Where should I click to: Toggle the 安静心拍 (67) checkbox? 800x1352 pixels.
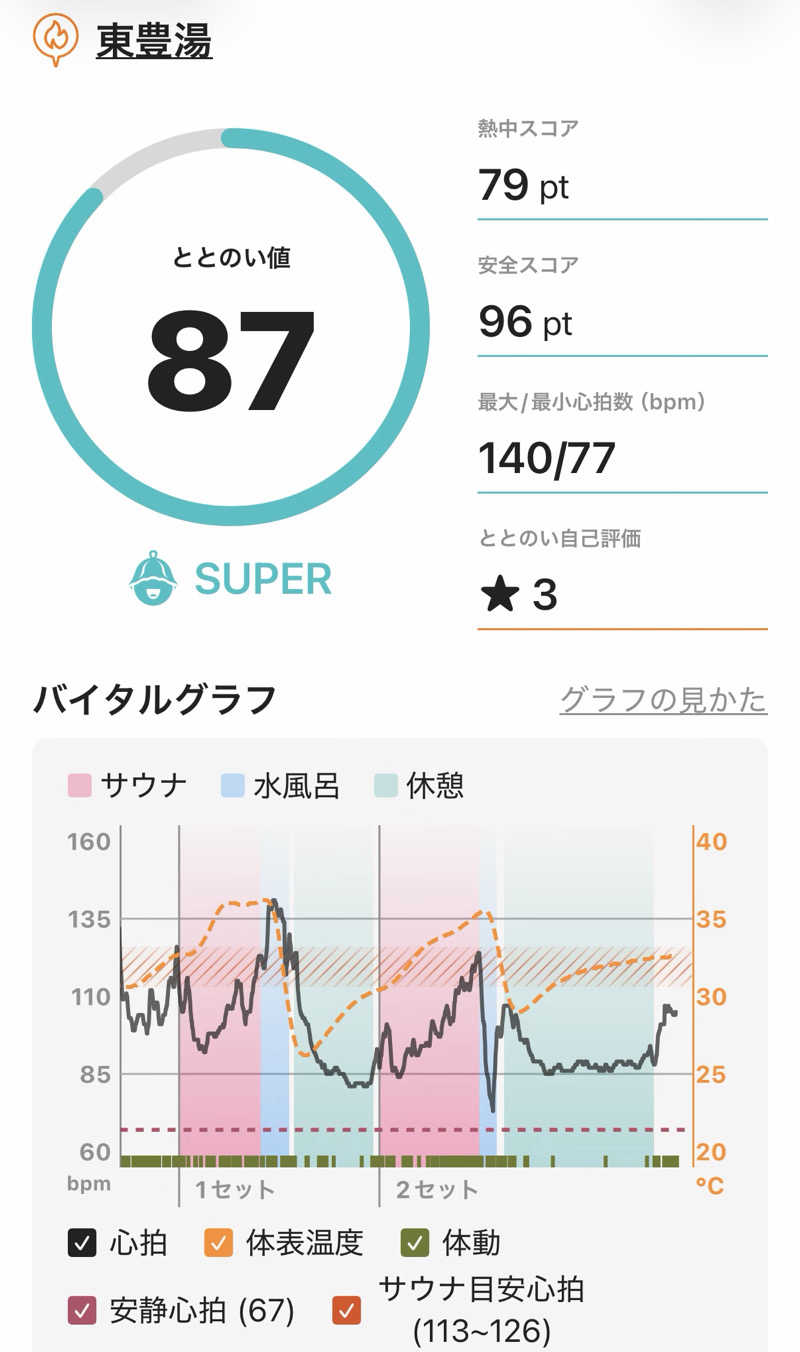point(82,1309)
